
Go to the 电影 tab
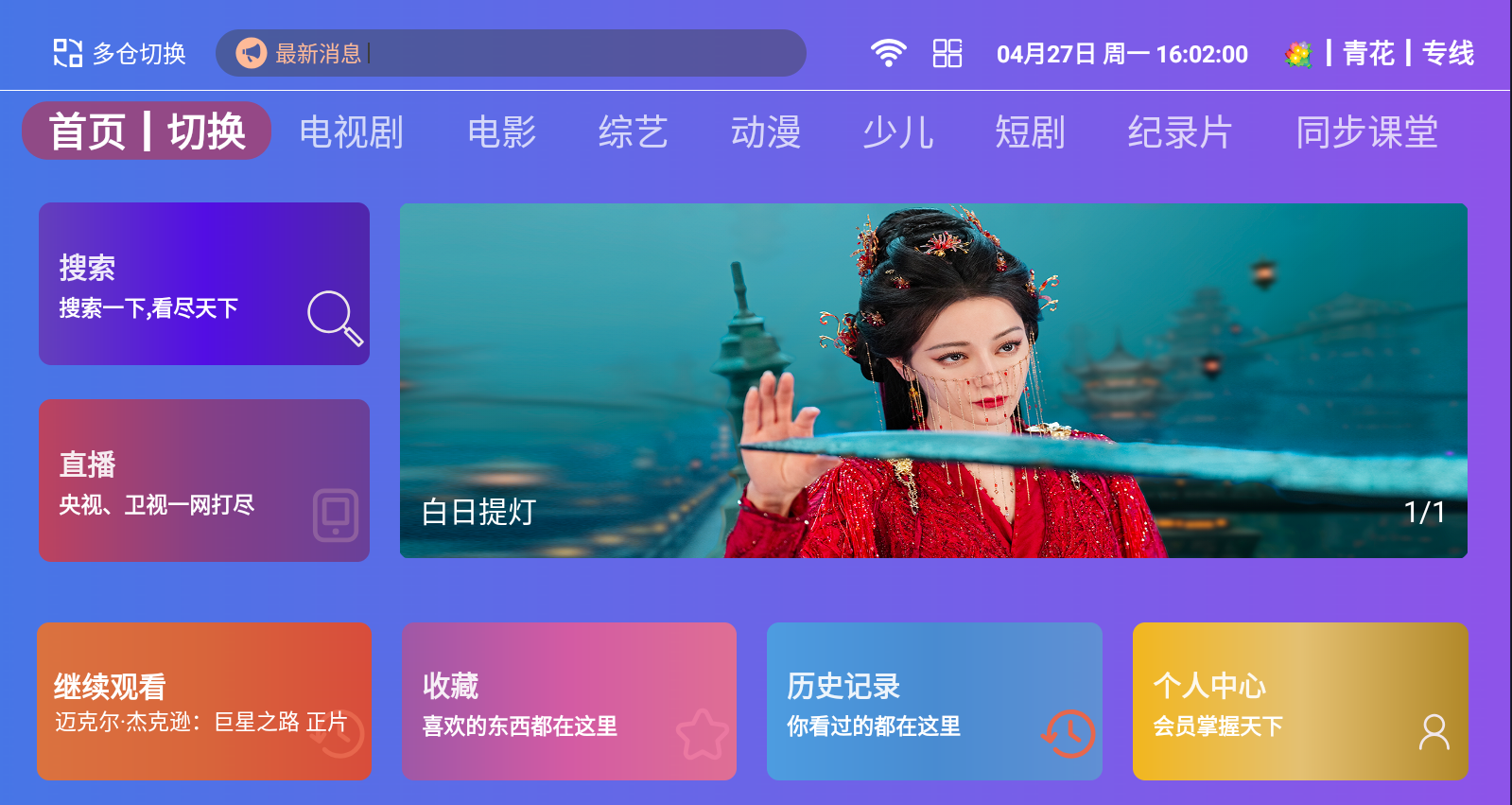click(x=502, y=132)
